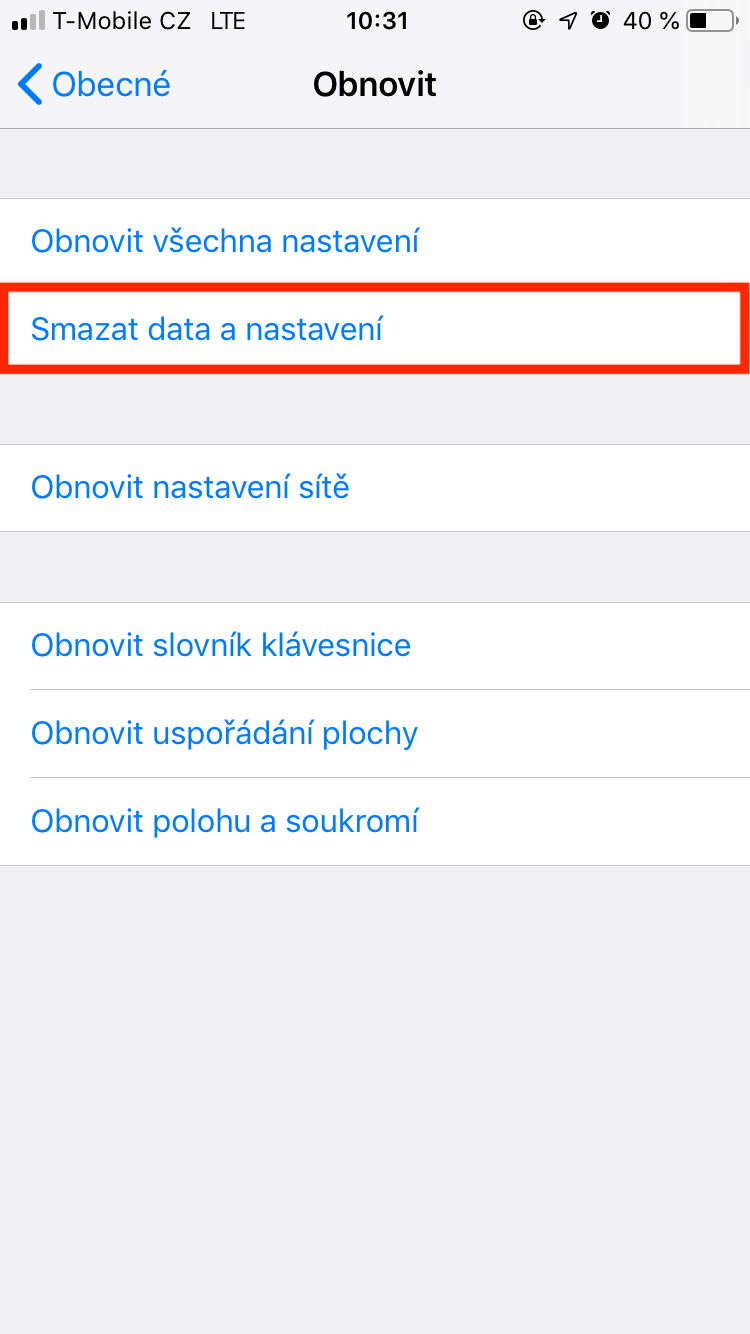The width and height of the screenshot is (750, 1334).
Task: Select Obnovit všechna nastavení
Action: click(225, 241)
